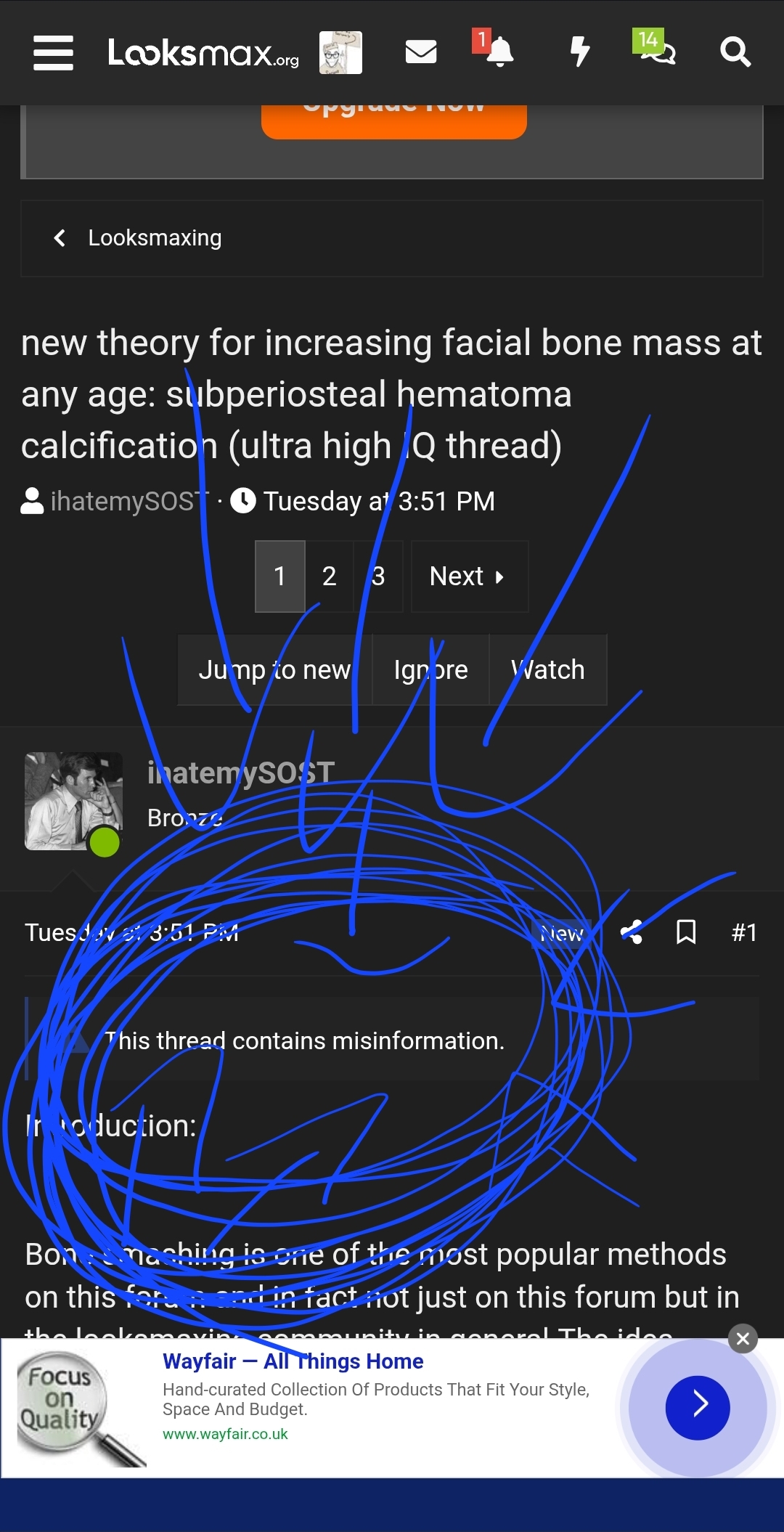Image resolution: width=784 pixels, height=1532 pixels.
Task: Share post #1
Action: [x=632, y=932]
